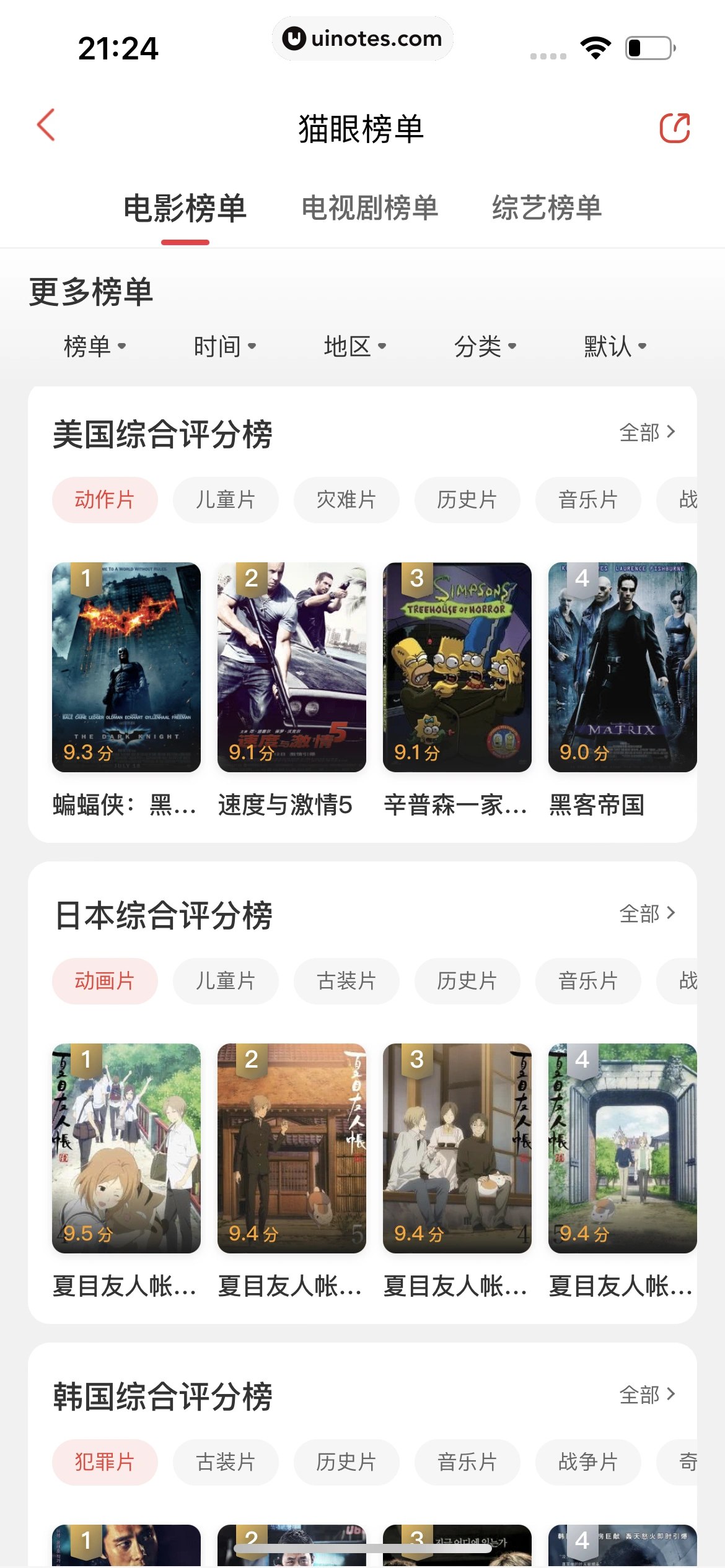725x1568 pixels.
Task: Stay on the 电影榜单 tab
Action: pos(185,209)
